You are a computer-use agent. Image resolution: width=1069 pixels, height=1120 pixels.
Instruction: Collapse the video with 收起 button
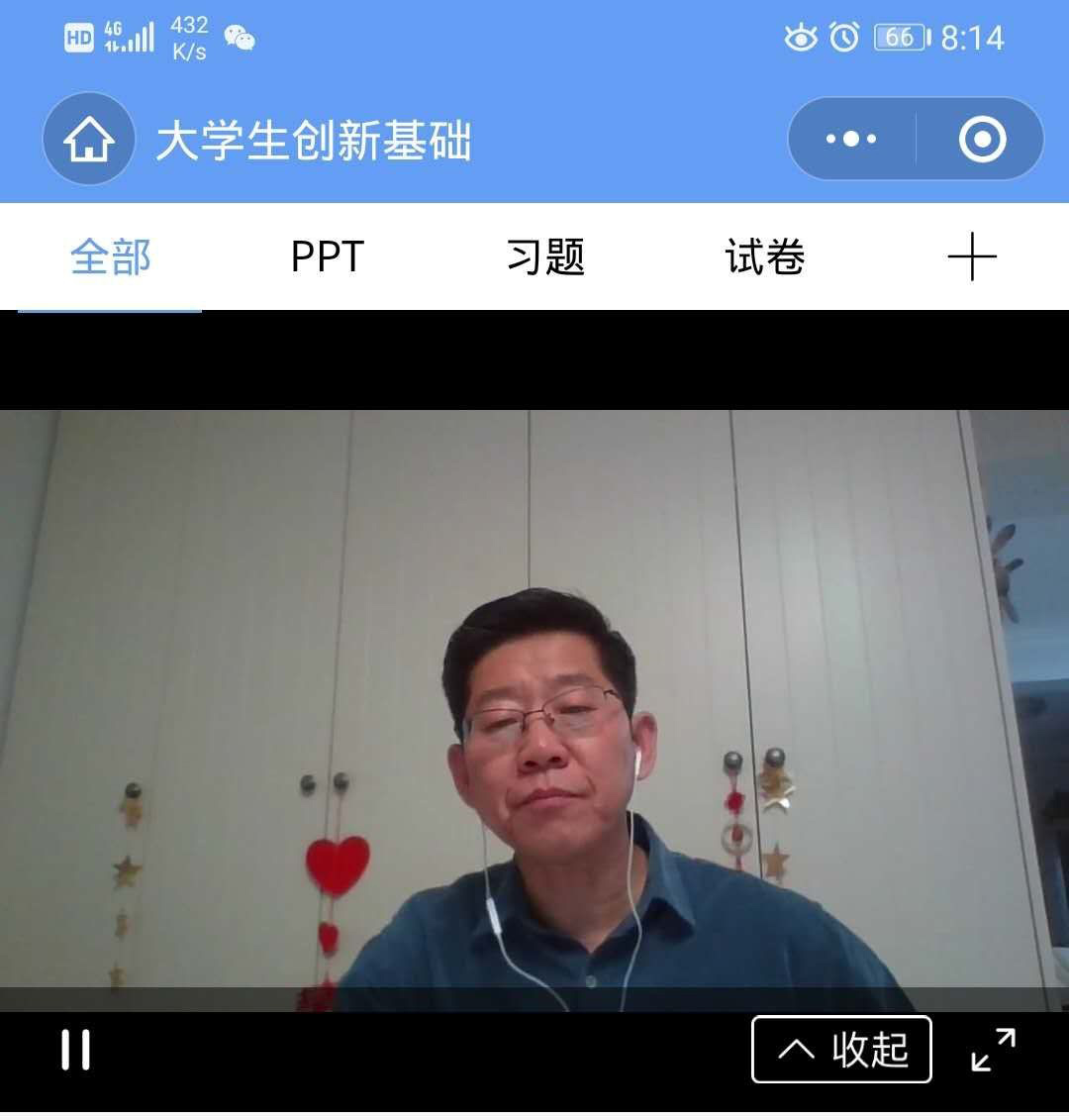point(842,1050)
